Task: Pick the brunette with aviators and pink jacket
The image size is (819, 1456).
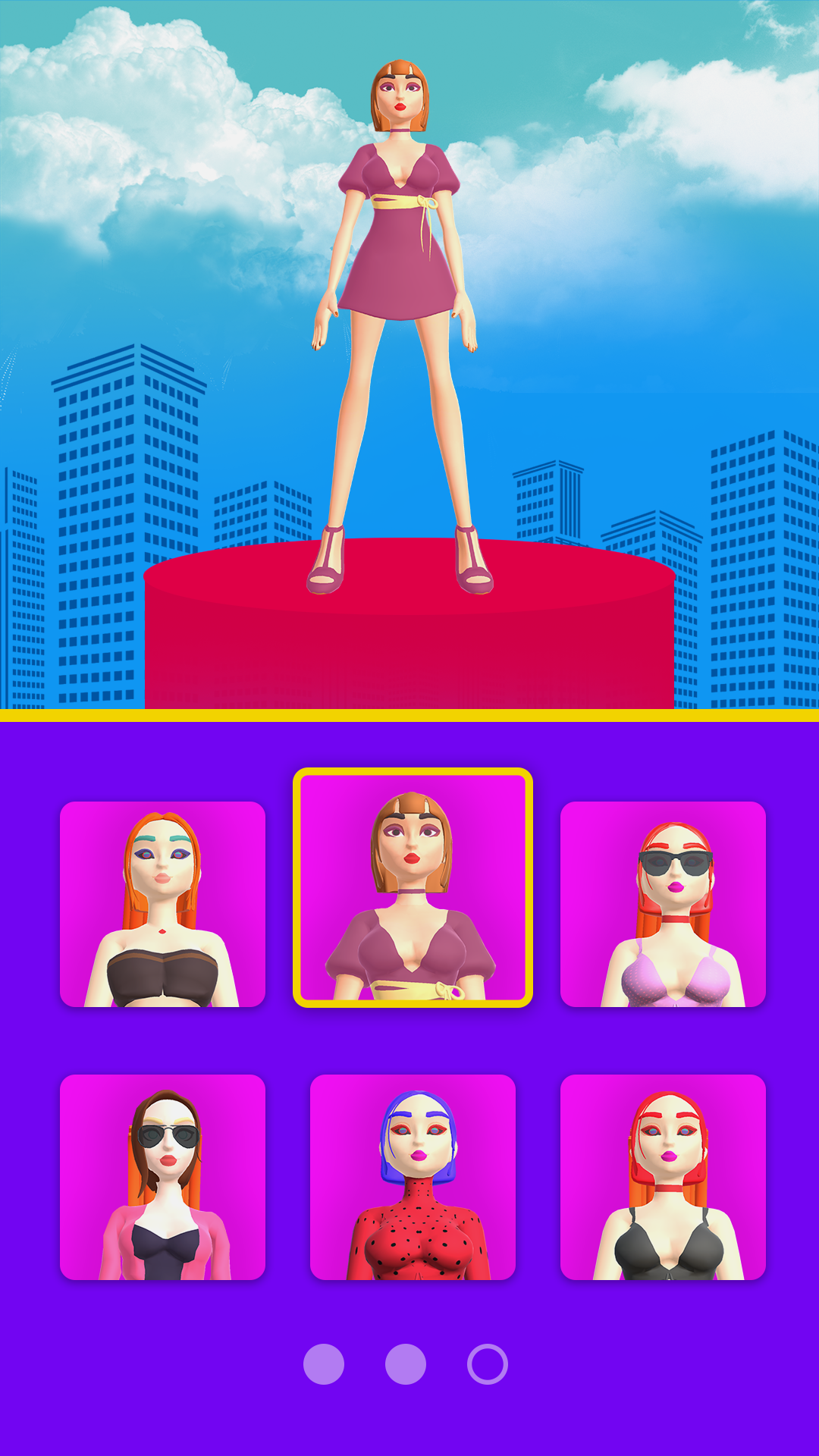Action: 162,1177
